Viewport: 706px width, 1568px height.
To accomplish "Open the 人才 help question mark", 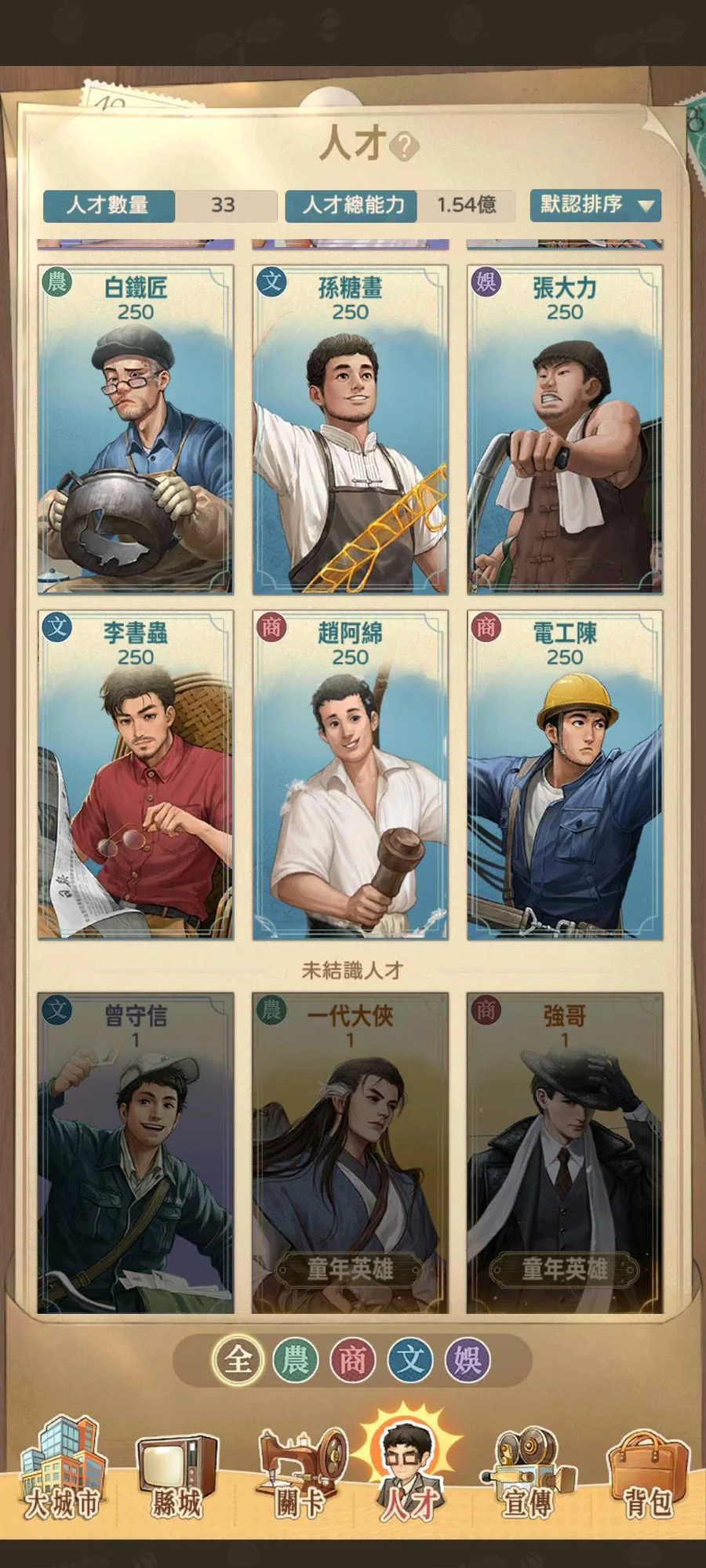I will pyautogui.click(x=405, y=146).
